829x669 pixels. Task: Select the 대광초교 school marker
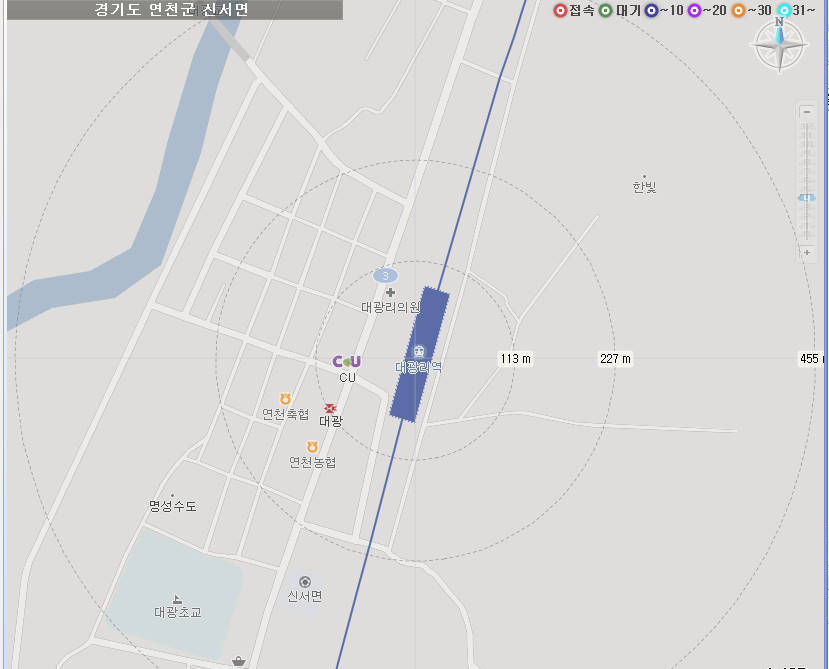point(178,597)
